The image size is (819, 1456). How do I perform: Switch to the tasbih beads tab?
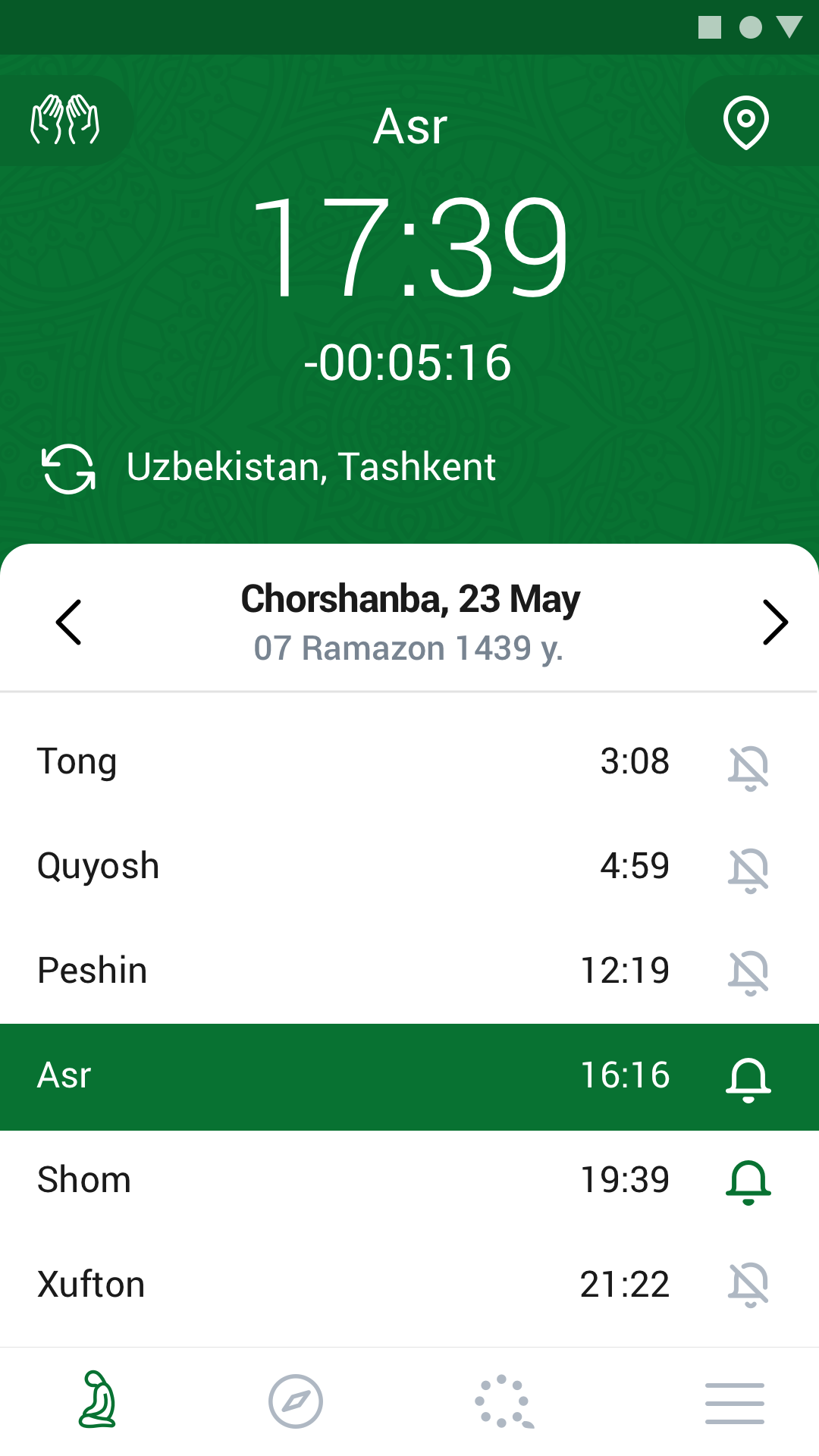coord(503,1401)
